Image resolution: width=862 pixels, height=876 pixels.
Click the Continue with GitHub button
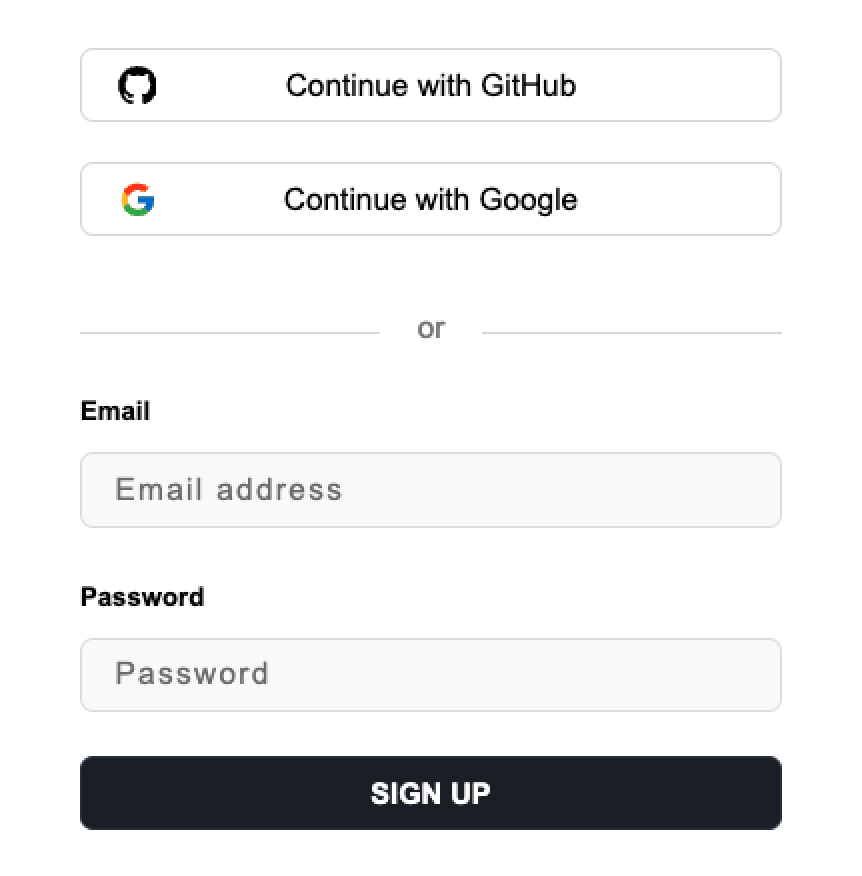coord(431,85)
